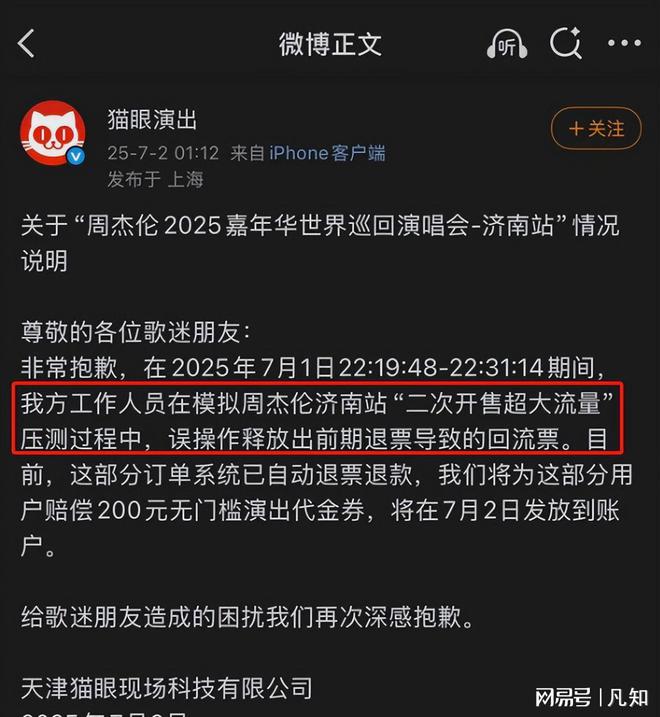This screenshot has height=717, width=660.
Task: Go back from the Weibo post
Action: (27, 43)
